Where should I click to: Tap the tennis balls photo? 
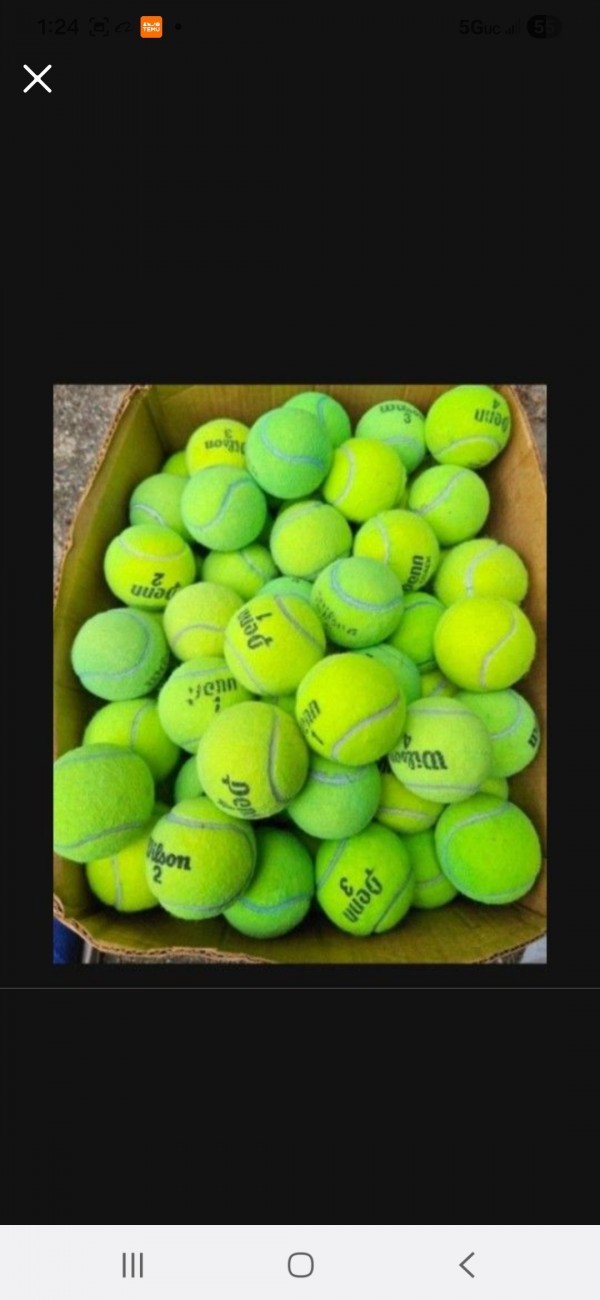click(300, 674)
